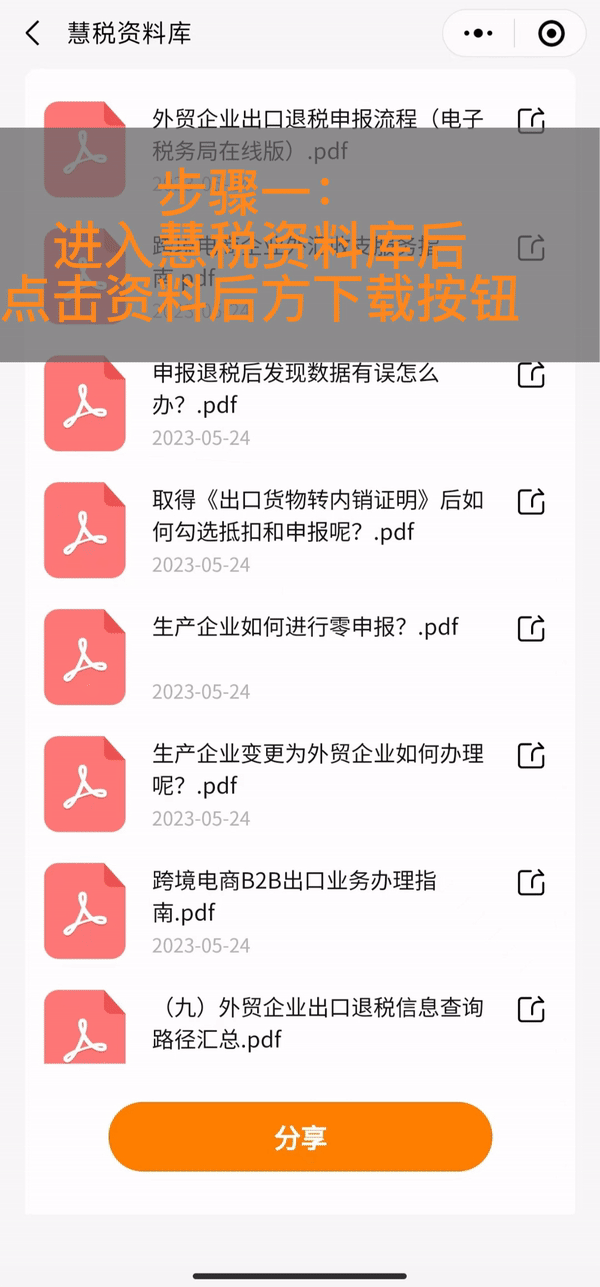Close the mini program with the circle button
Viewport: 600px width, 1287px height.
551,33
